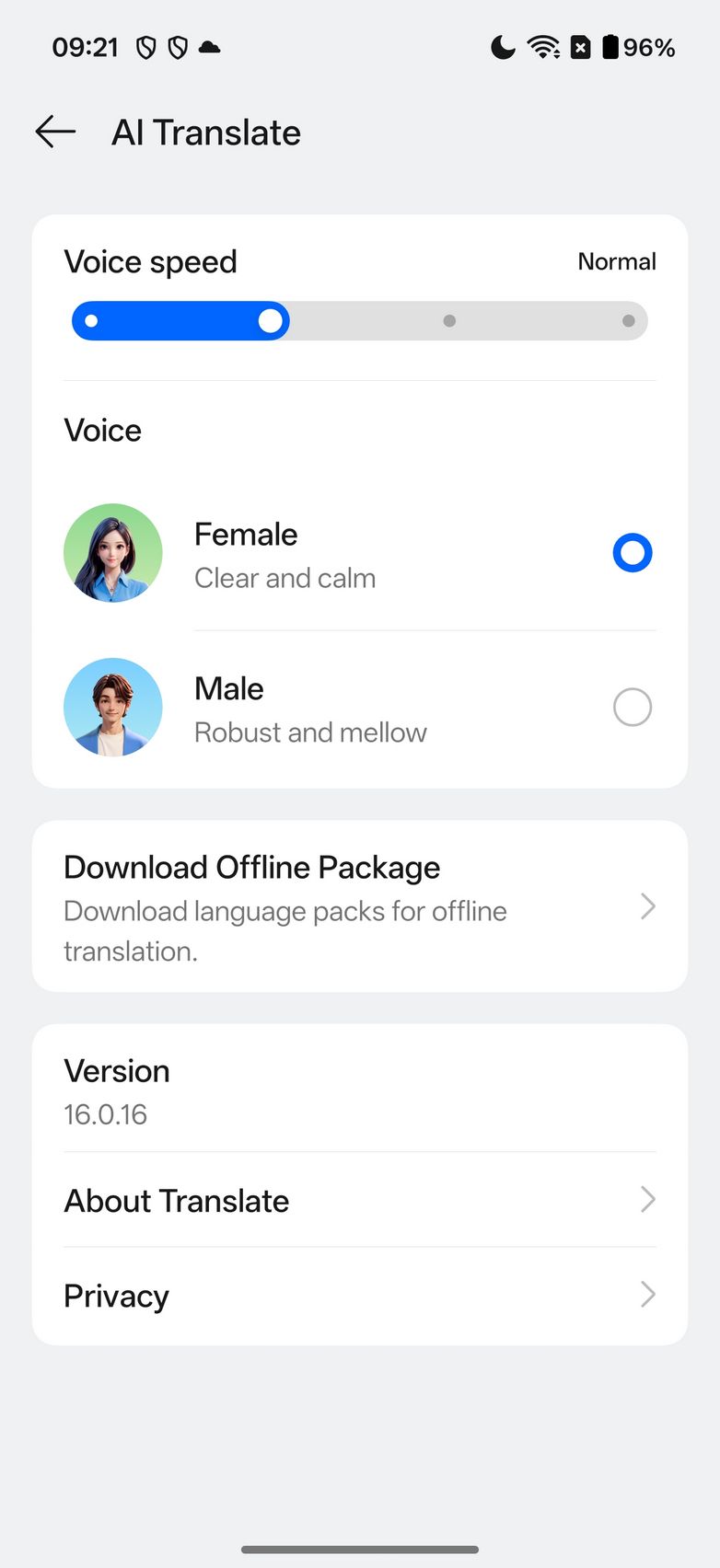Set voice speed to the slowest stop
The image size is (720, 1568).
(91, 321)
